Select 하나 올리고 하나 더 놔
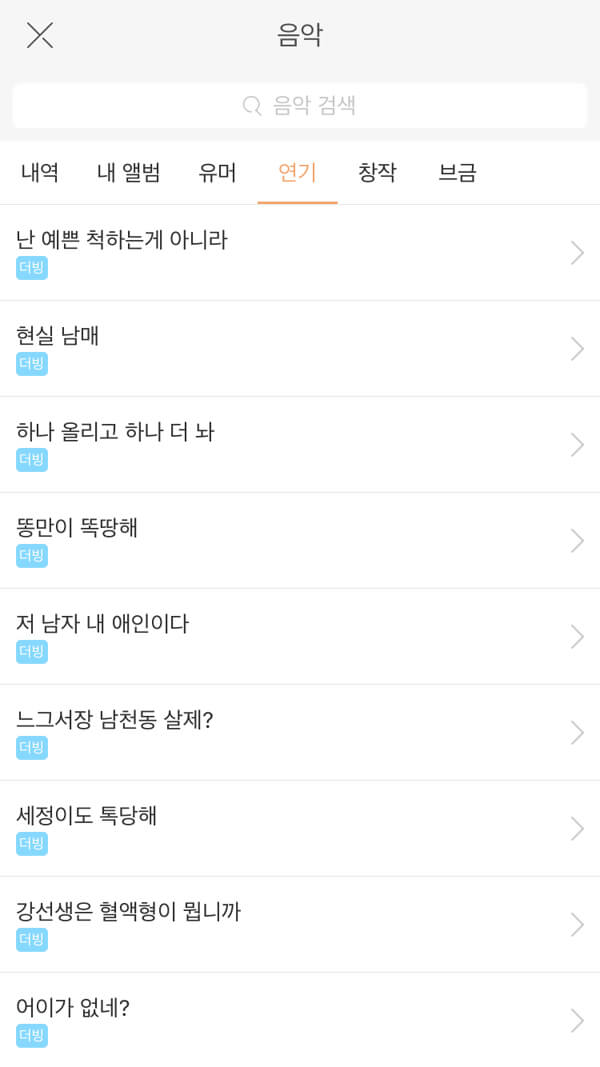Screen dimensions: 600x1067 (300, 444)
